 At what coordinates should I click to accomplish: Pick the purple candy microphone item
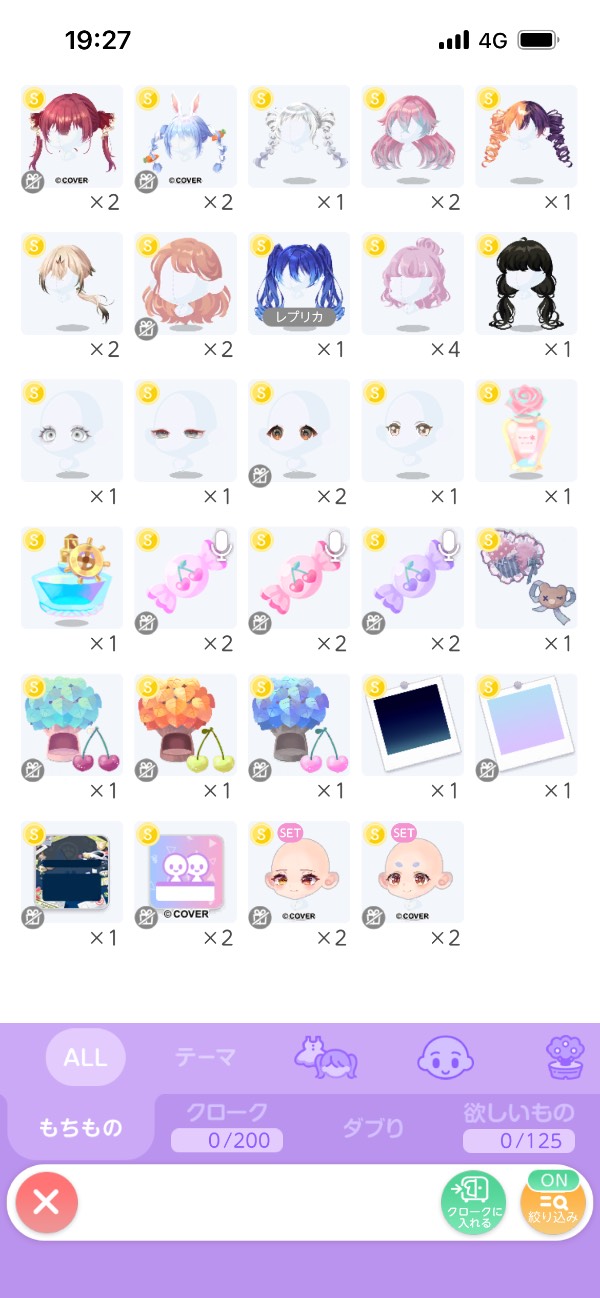[412, 578]
